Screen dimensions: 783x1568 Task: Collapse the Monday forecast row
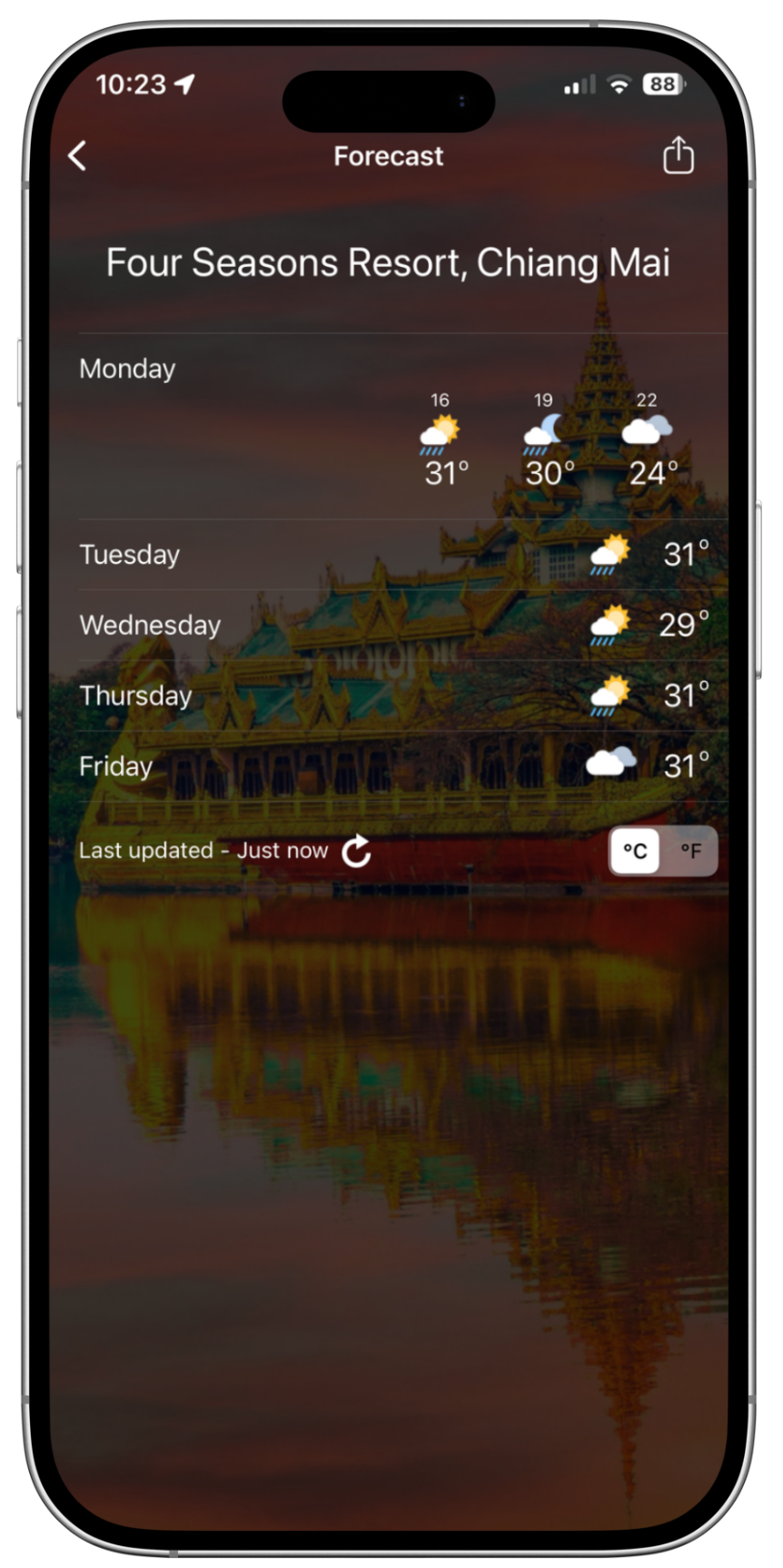pos(128,369)
